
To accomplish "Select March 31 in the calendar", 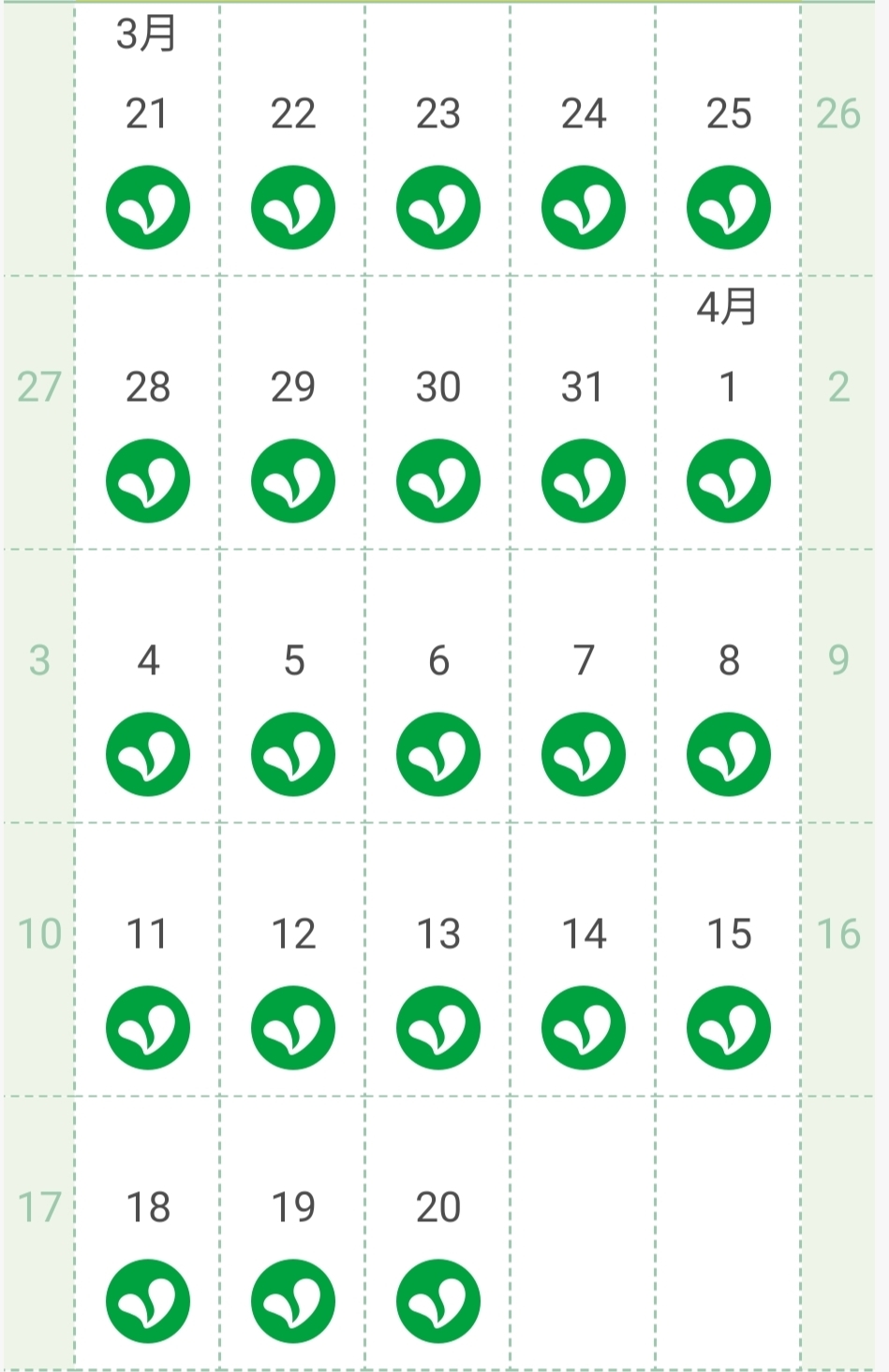I will 583,413.
